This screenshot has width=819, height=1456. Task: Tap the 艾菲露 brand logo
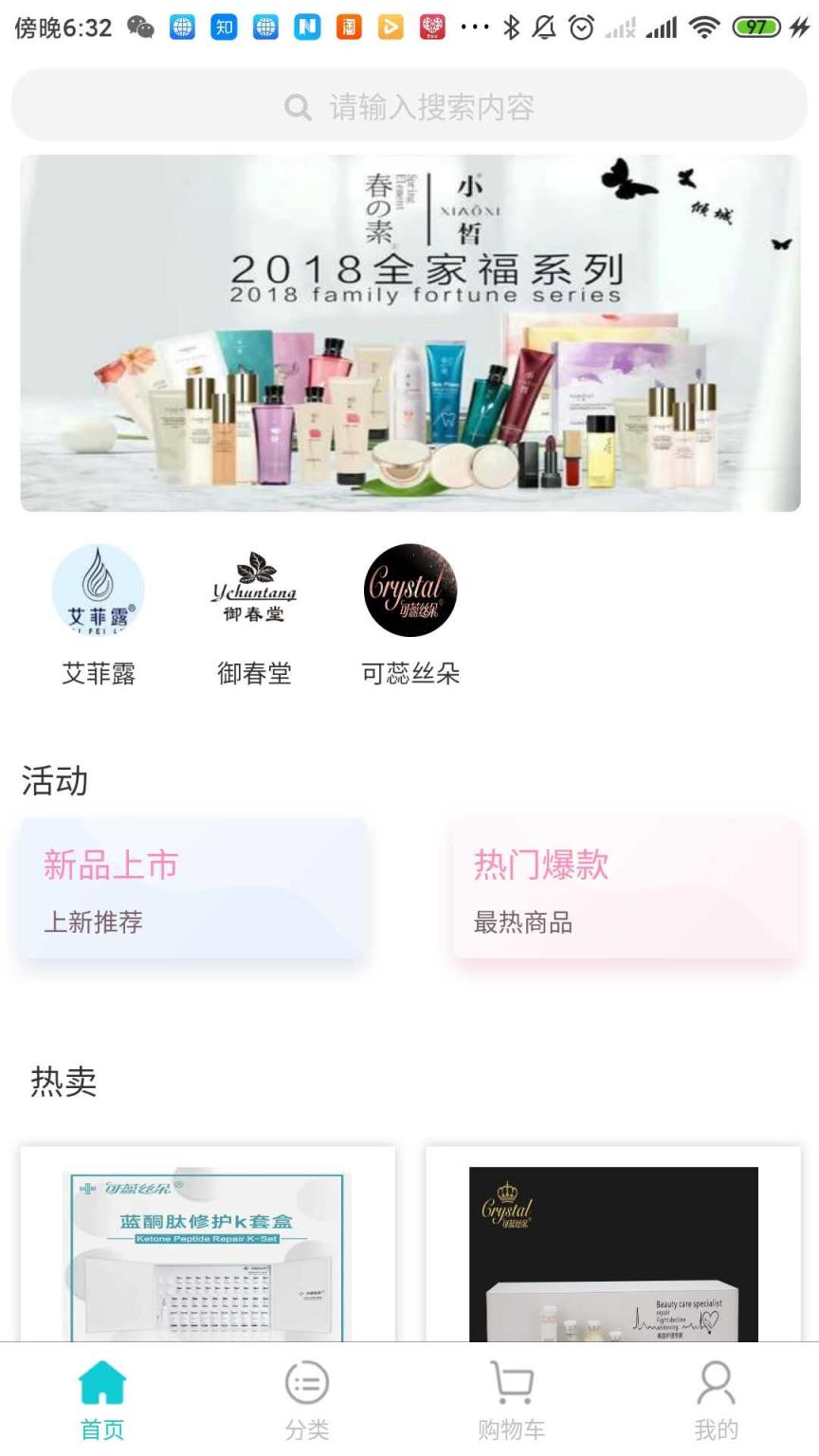click(x=99, y=590)
